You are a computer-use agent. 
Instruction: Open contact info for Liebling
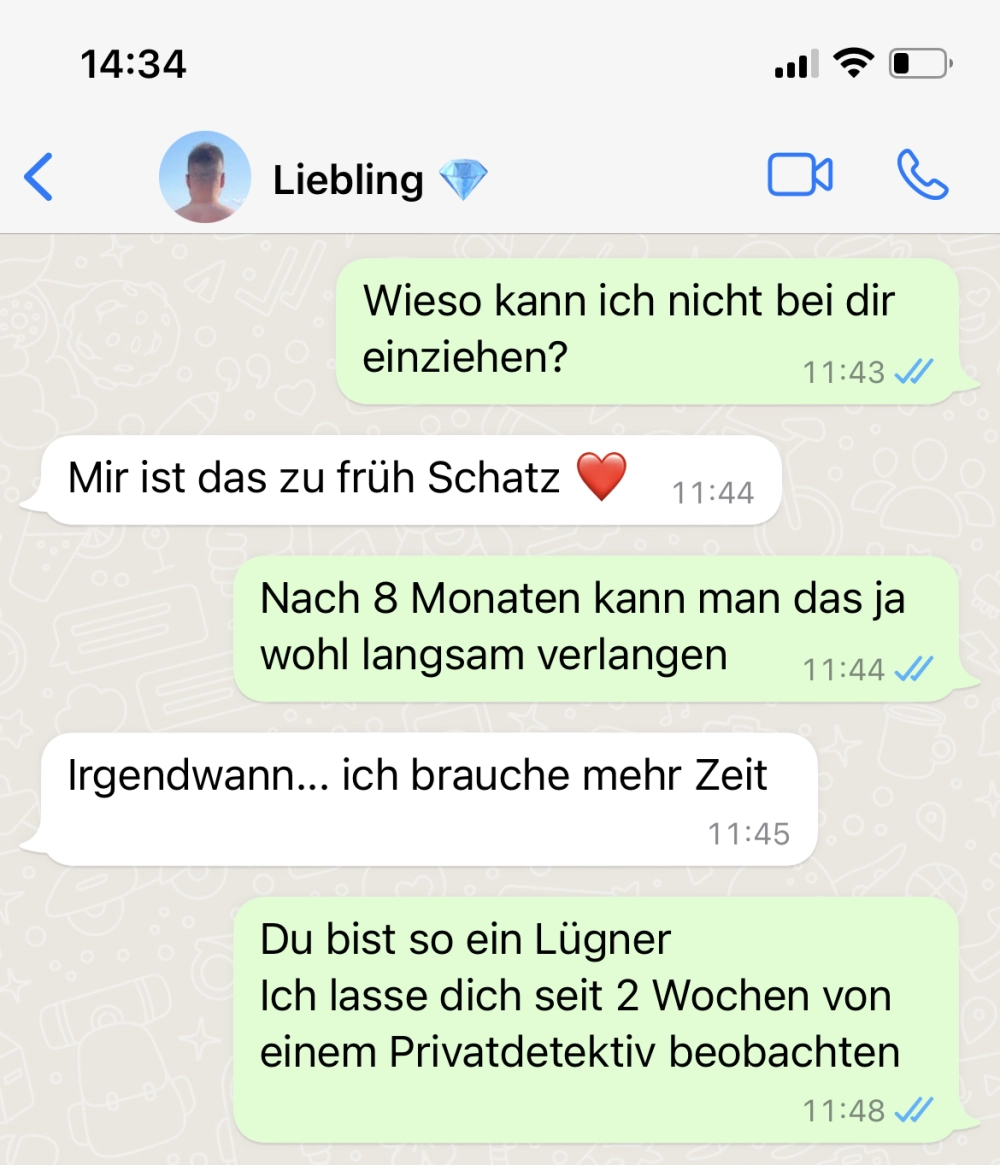tap(348, 180)
